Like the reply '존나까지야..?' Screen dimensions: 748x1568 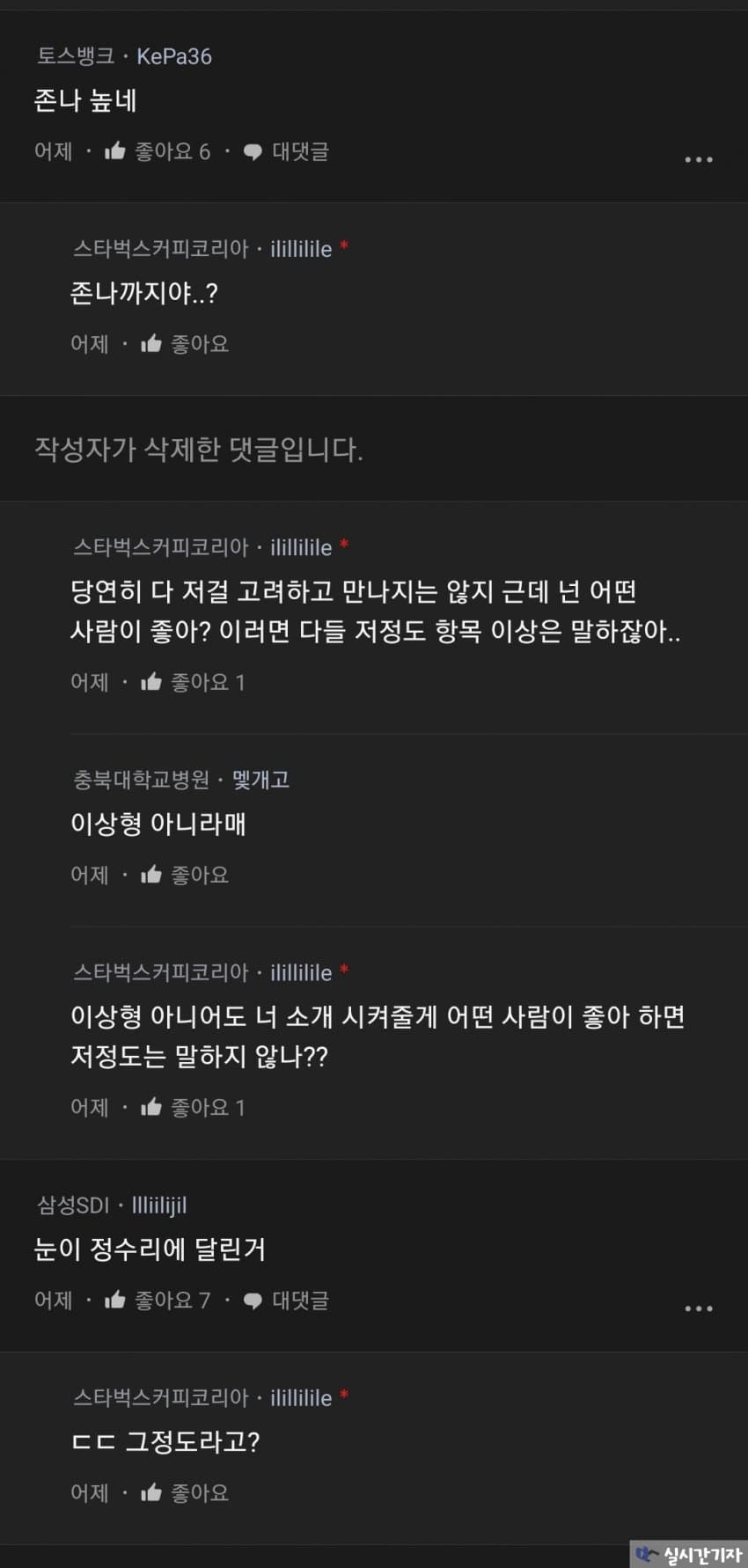(185, 344)
